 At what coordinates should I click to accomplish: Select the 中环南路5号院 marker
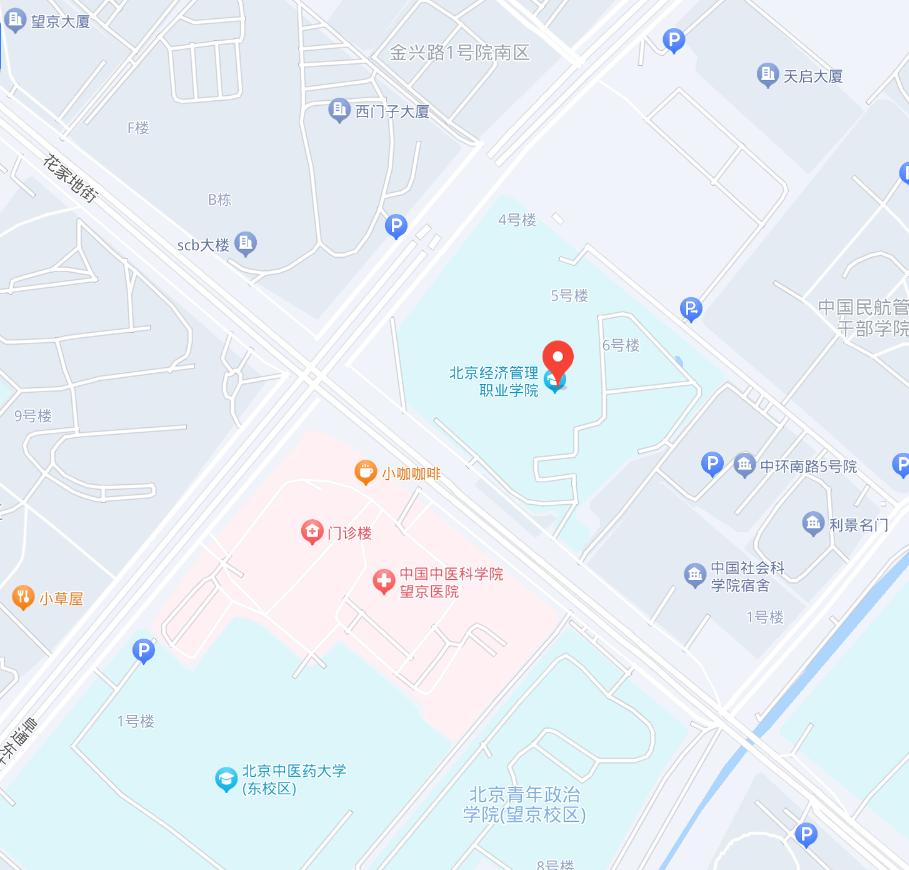point(744,465)
